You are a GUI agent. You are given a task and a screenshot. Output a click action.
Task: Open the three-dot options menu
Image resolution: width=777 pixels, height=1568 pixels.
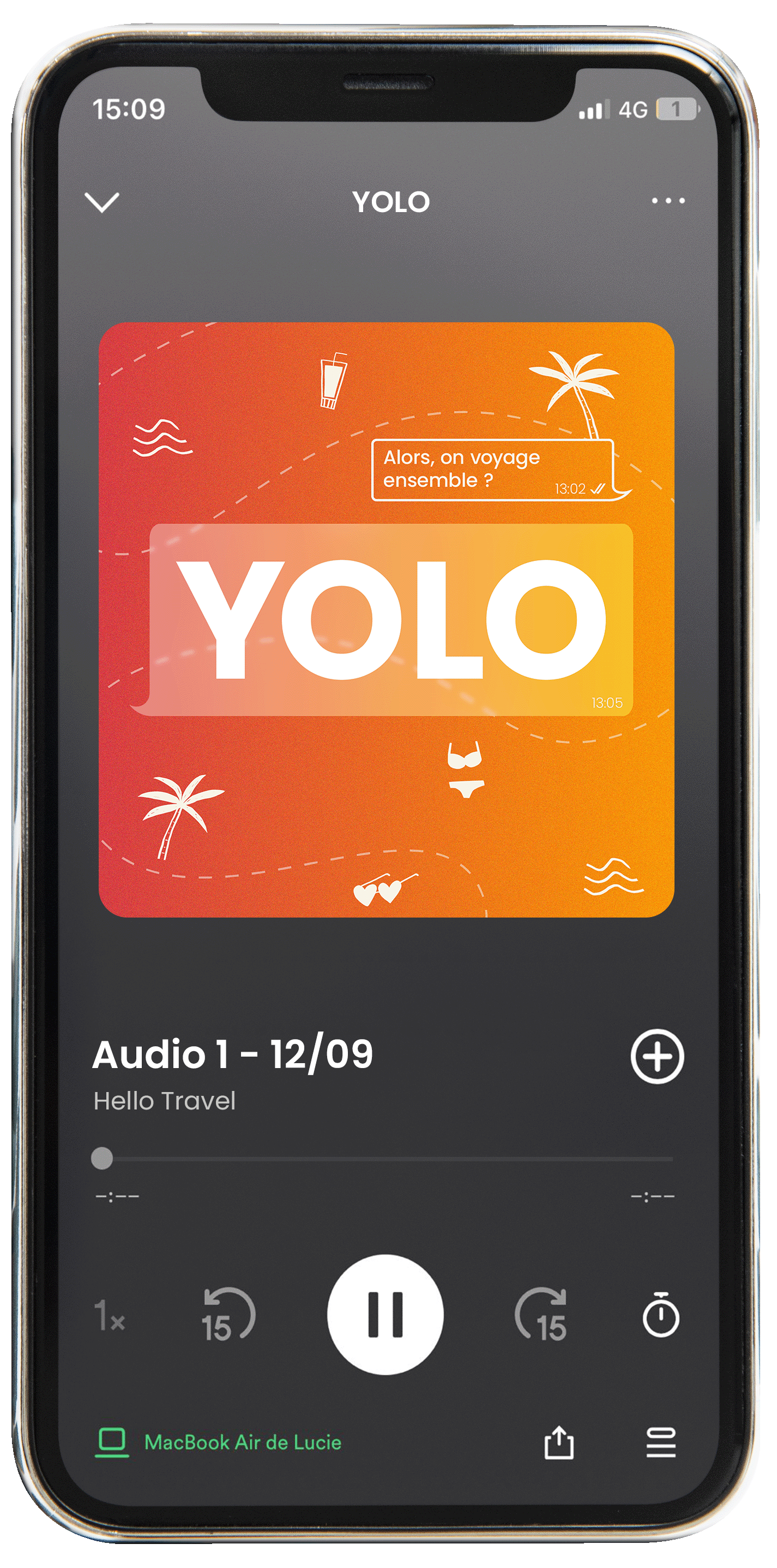(x=668, y=201)
